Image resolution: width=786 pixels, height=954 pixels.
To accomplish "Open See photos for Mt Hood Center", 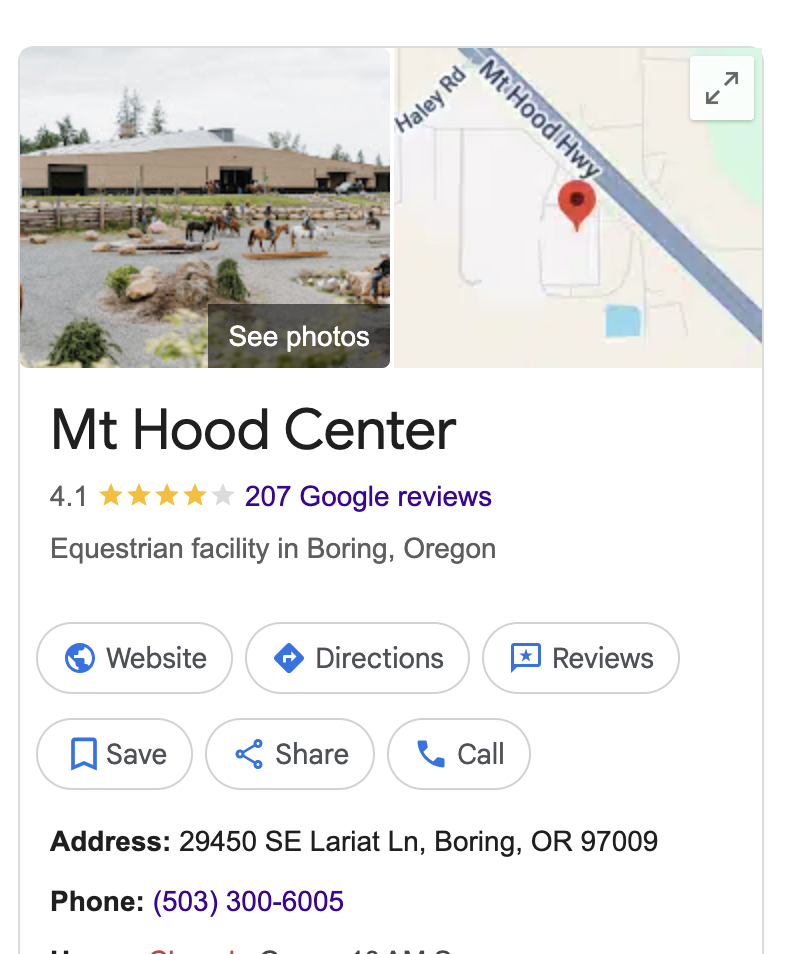I will 299,336.
